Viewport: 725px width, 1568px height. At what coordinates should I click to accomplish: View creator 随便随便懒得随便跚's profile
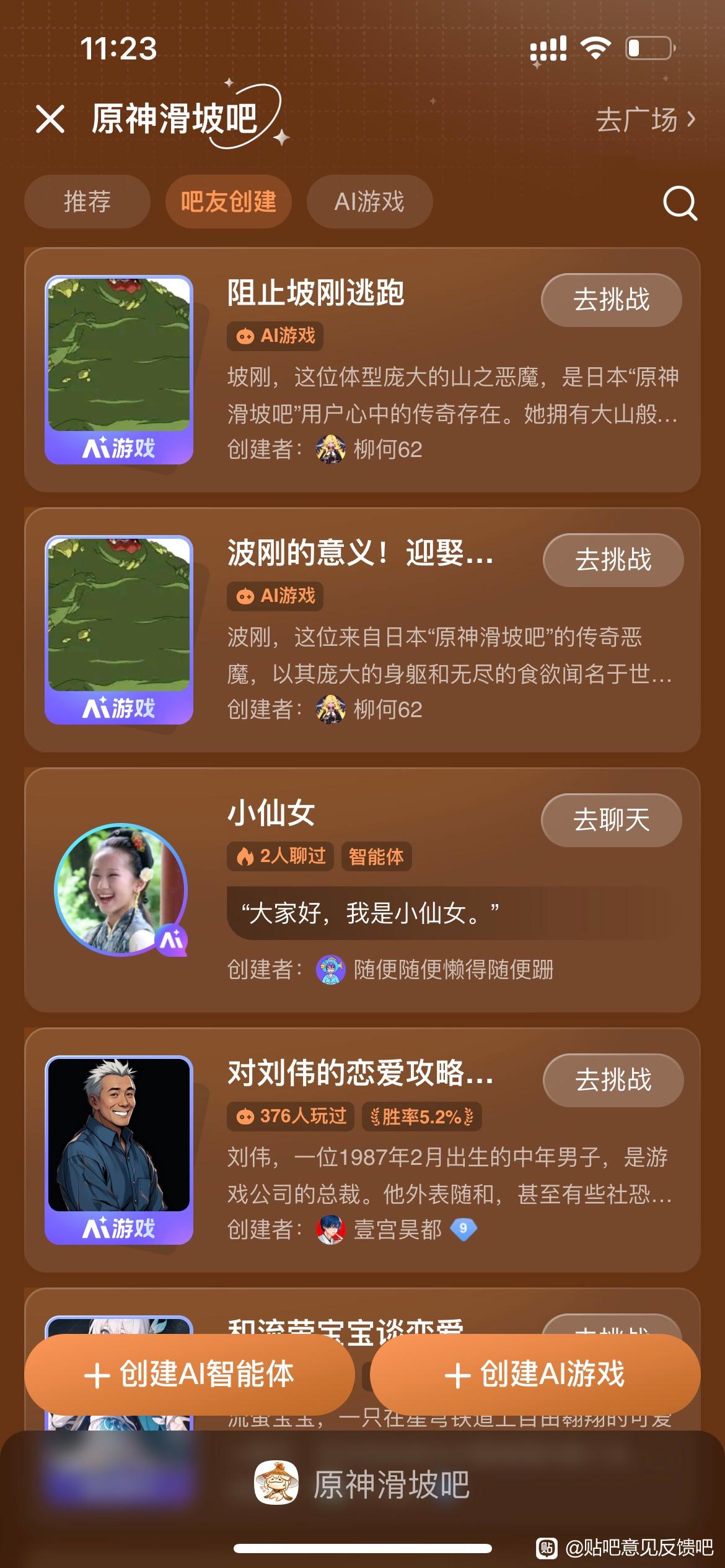click(452, 970)
